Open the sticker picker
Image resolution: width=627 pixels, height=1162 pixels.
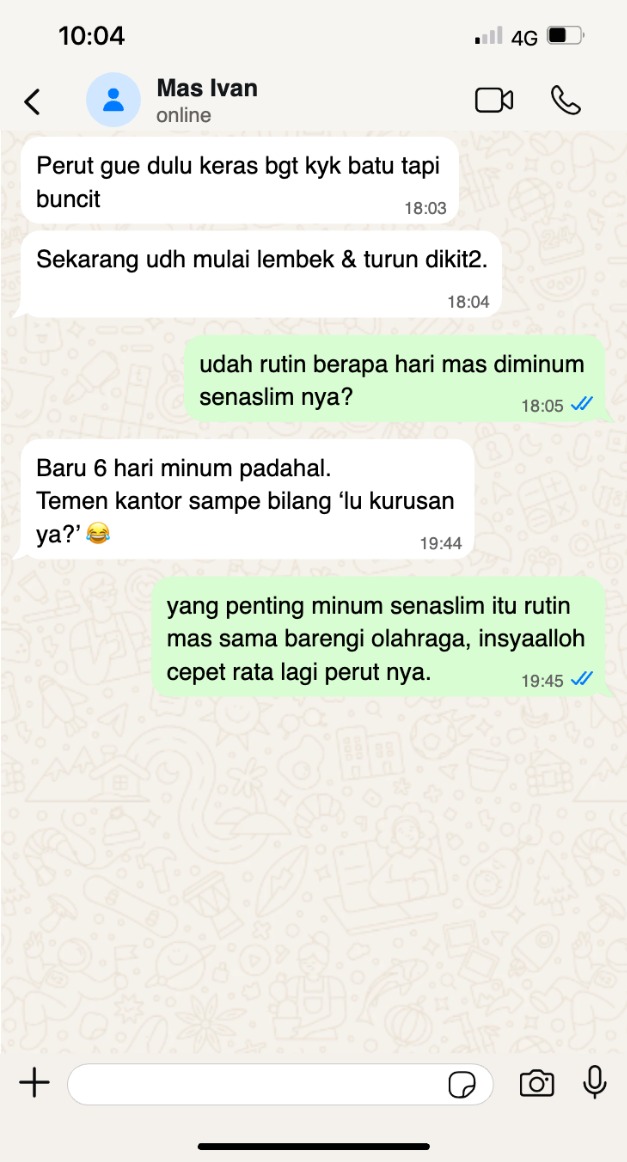(462, 1084)
